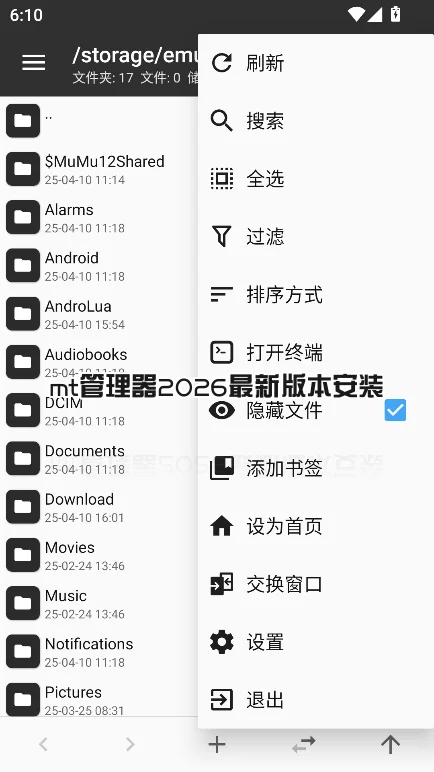This screenshot has height=772, width=434.
Task: Open the 过滤 filter option
Action: [316, 236]
